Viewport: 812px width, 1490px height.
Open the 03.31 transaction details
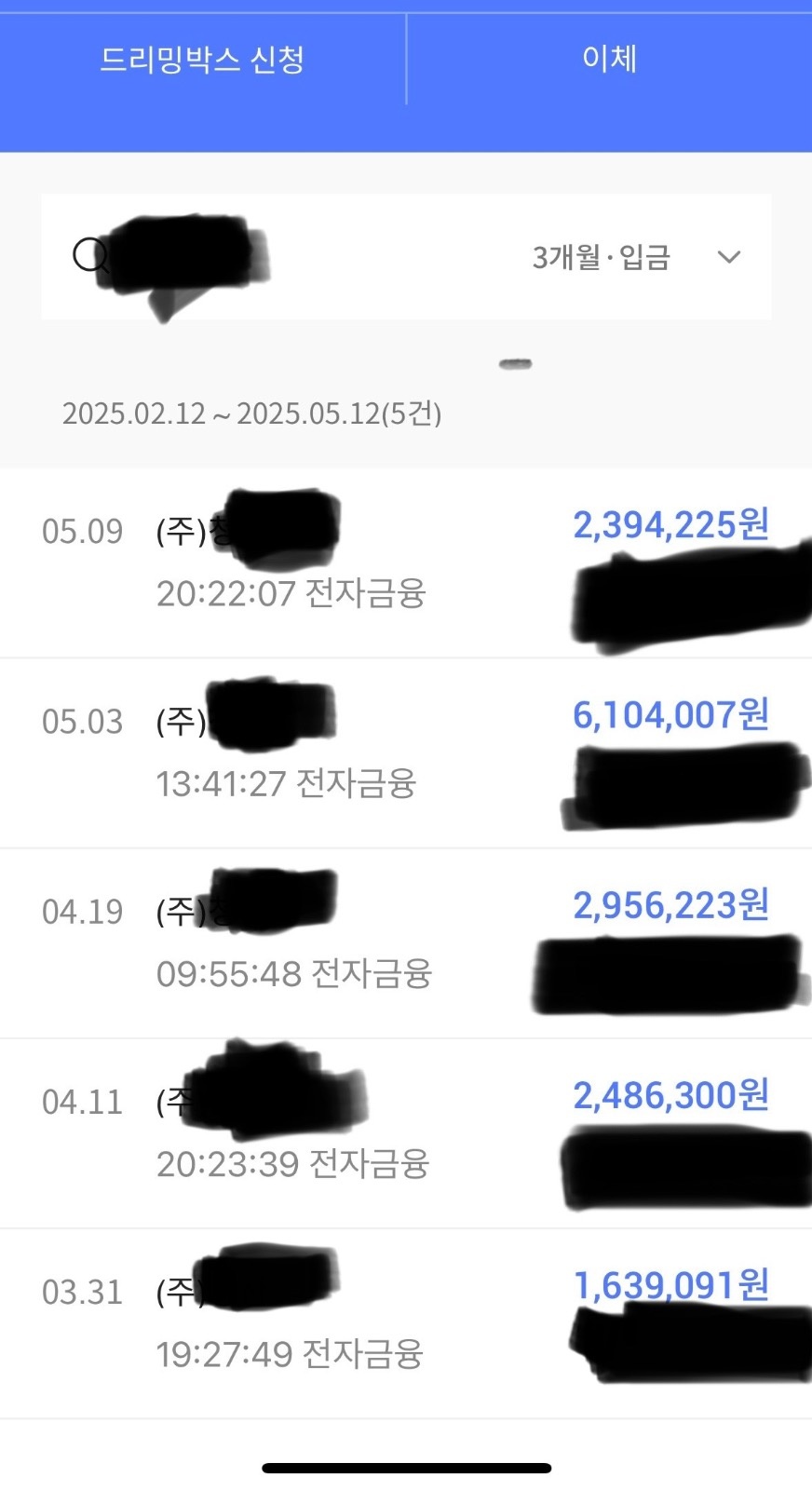point(406,1322)
